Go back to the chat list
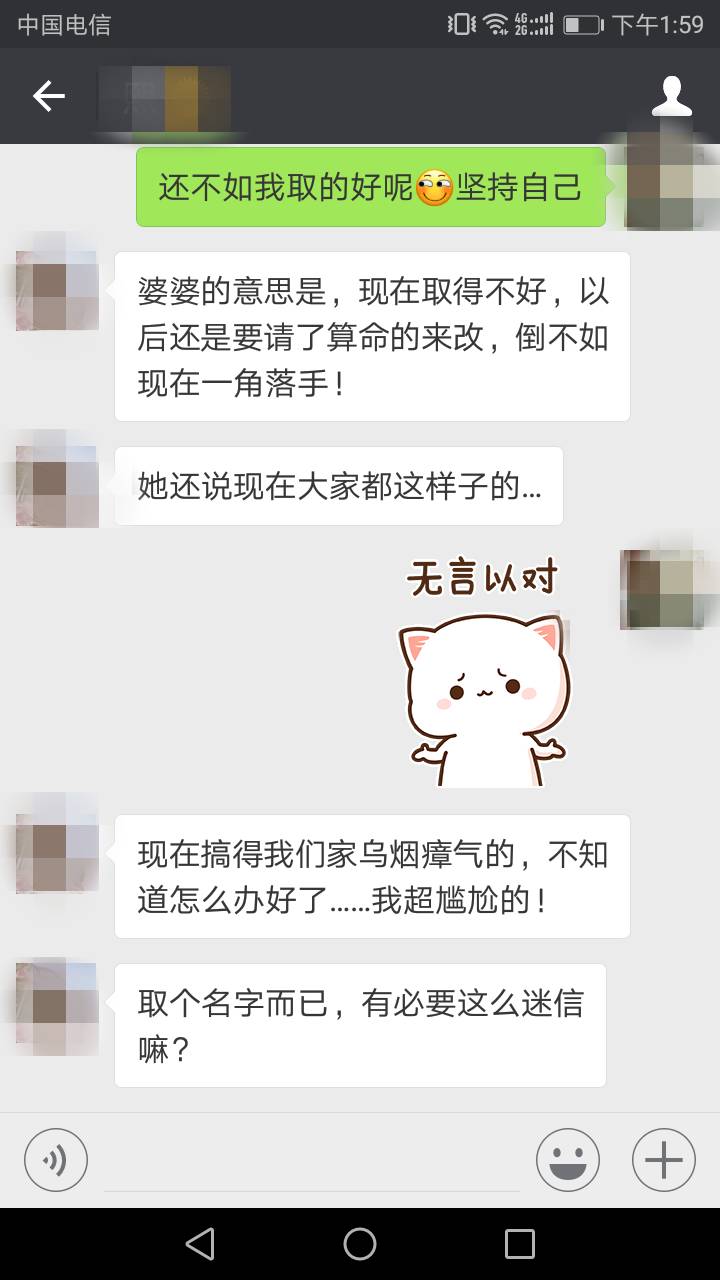This screenshot has width=720, height=1280. (x=48, y=96)
